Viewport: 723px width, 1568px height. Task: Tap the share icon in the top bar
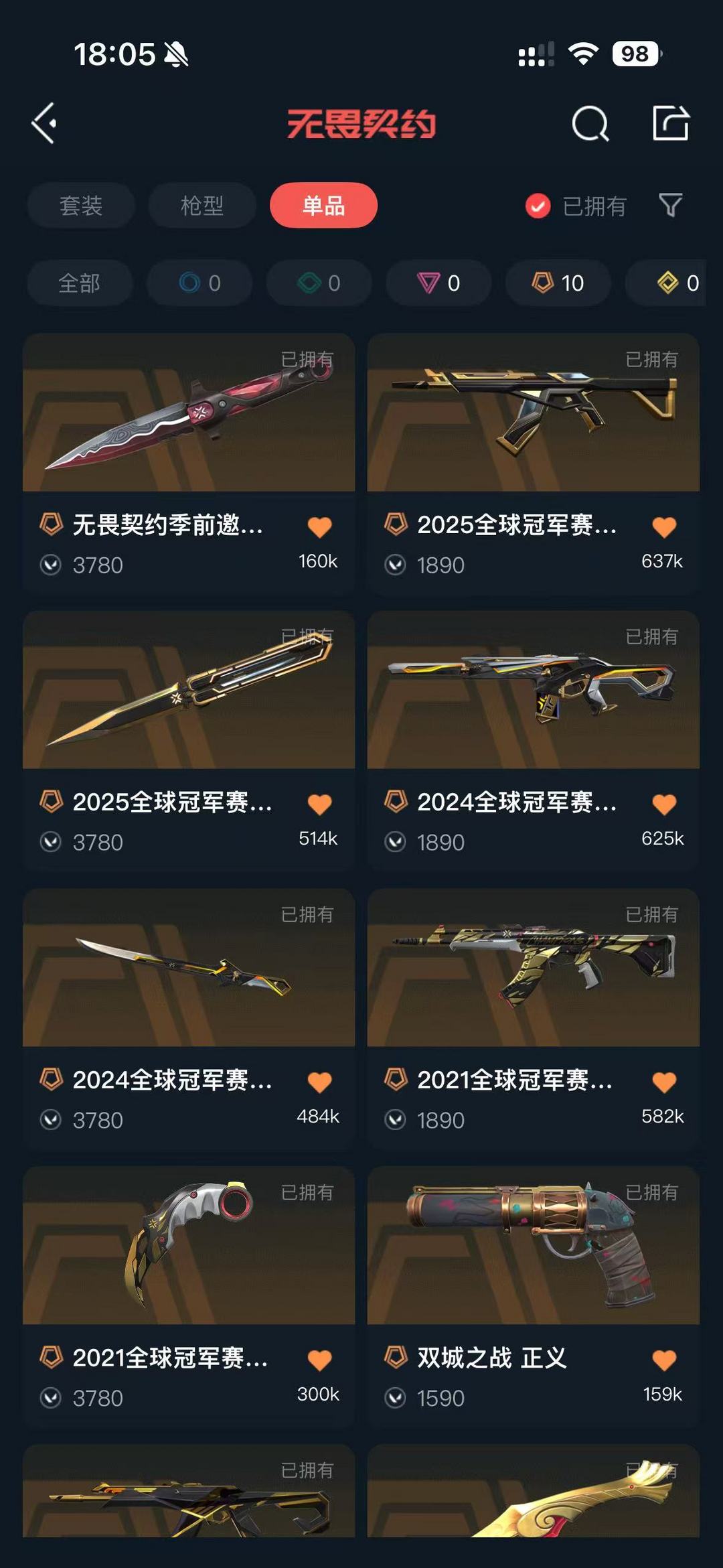tap(670, 123)
